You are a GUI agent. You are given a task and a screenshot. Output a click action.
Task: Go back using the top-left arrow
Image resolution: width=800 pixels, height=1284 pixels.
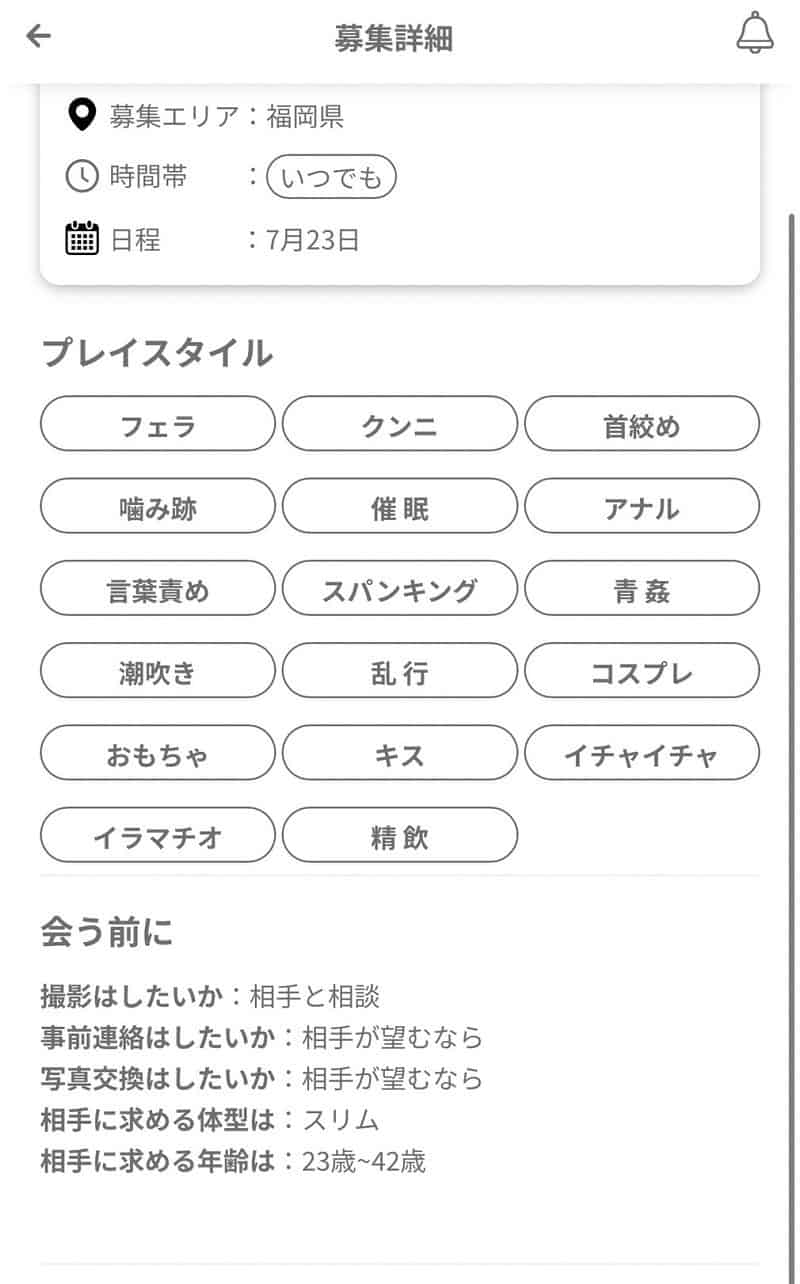point(38,36)
